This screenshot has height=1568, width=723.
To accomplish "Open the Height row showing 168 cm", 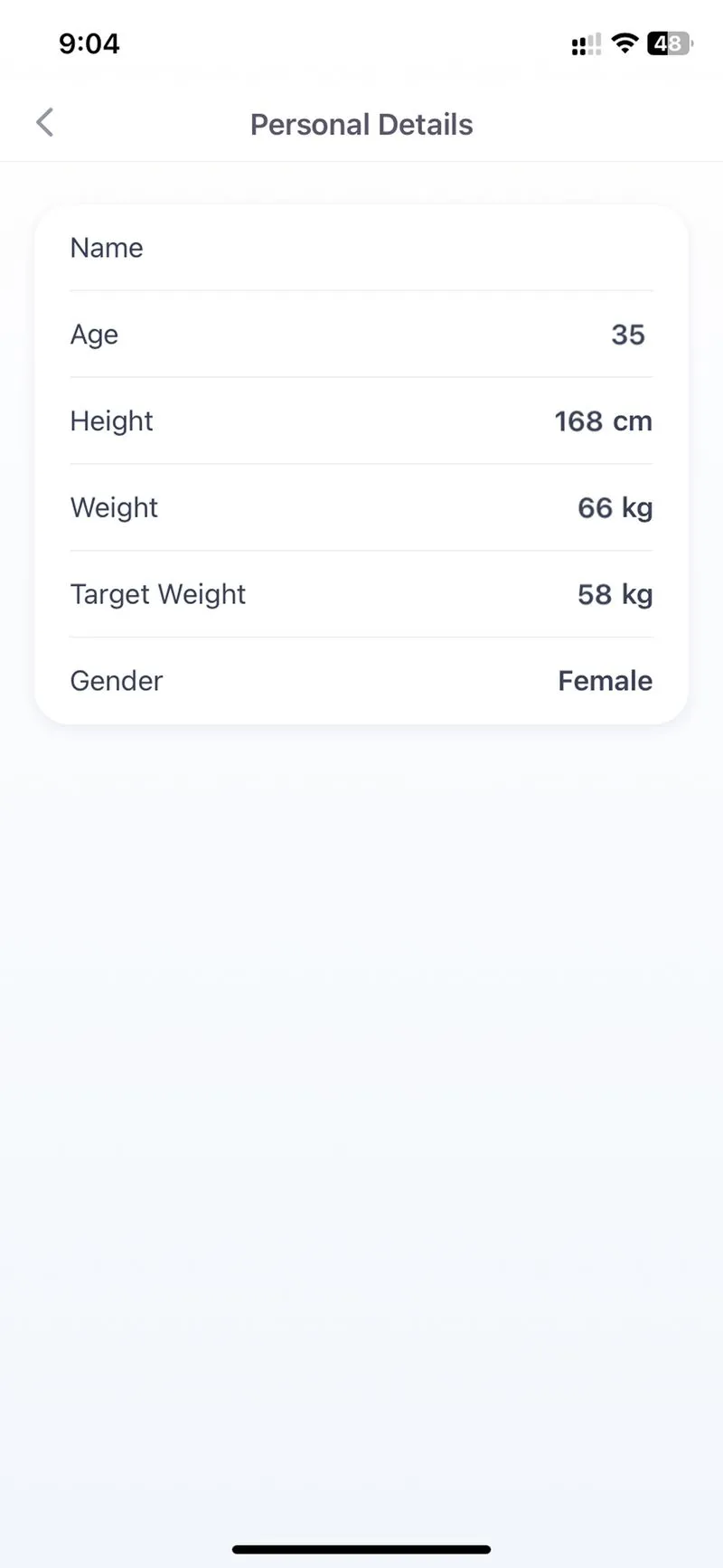I will click(x=361, y=421).
